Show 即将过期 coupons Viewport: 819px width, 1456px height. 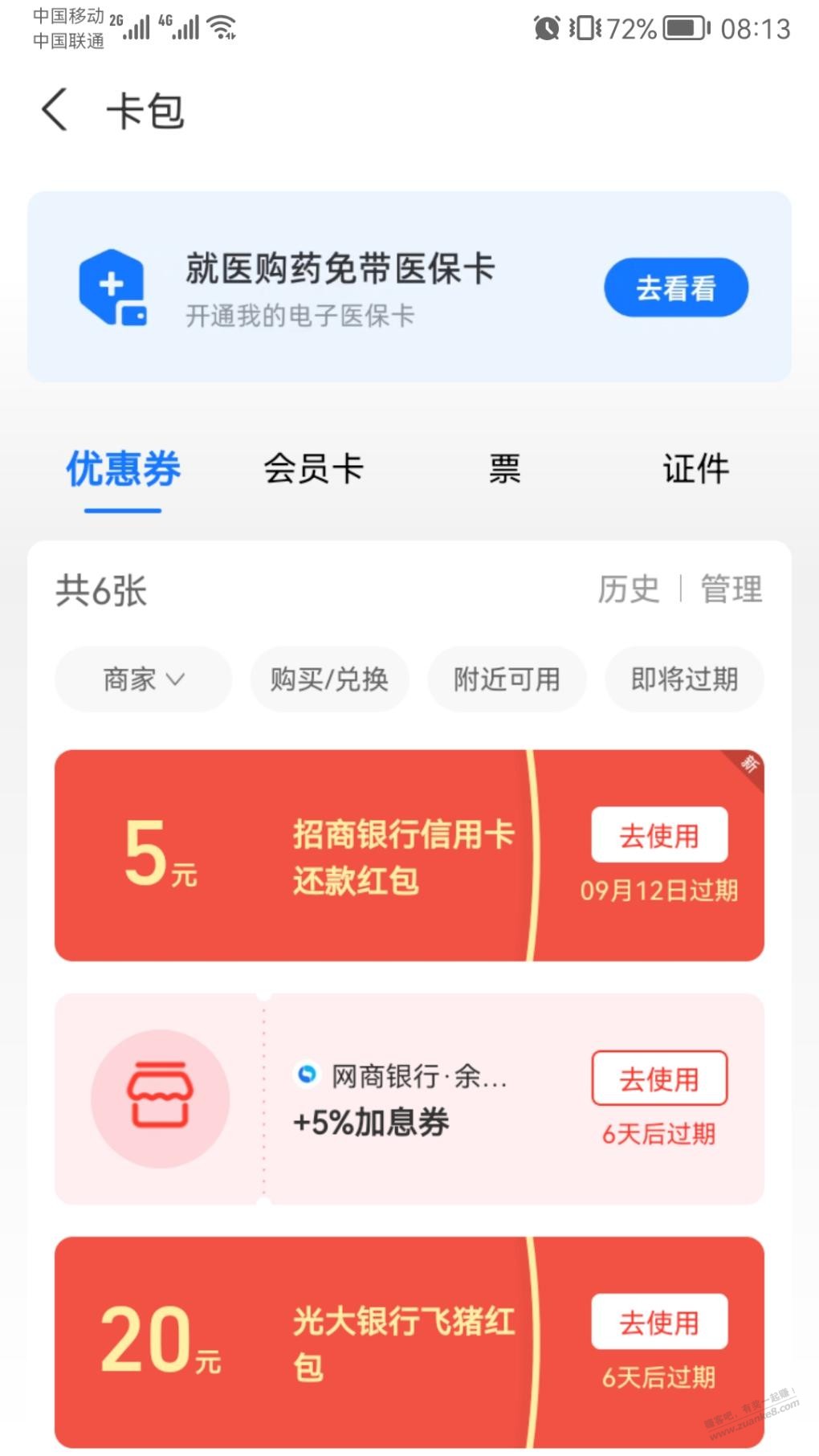click(x=684, y=679)
